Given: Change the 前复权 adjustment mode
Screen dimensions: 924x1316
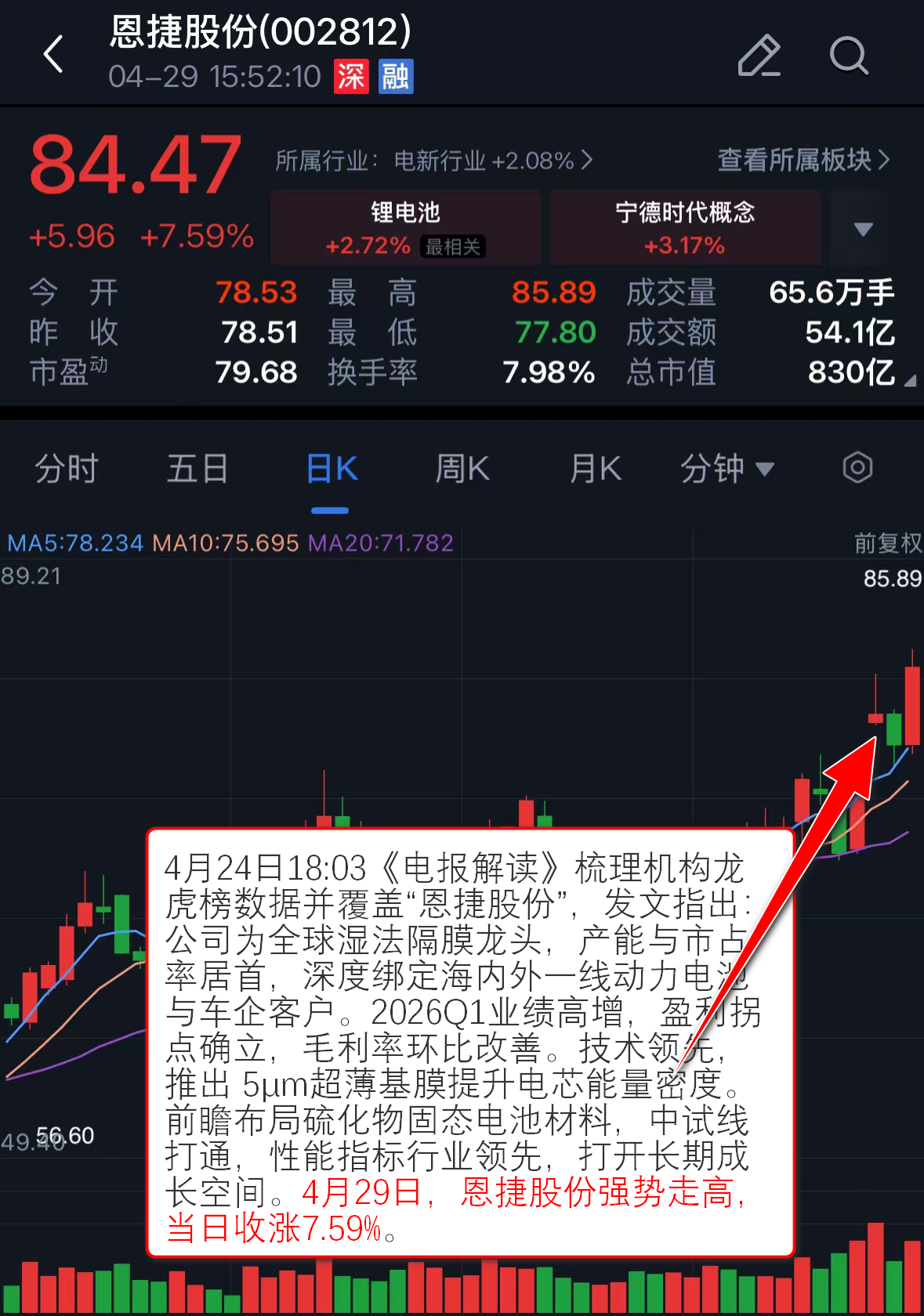Looking at the screenshot, I should 887,543.
